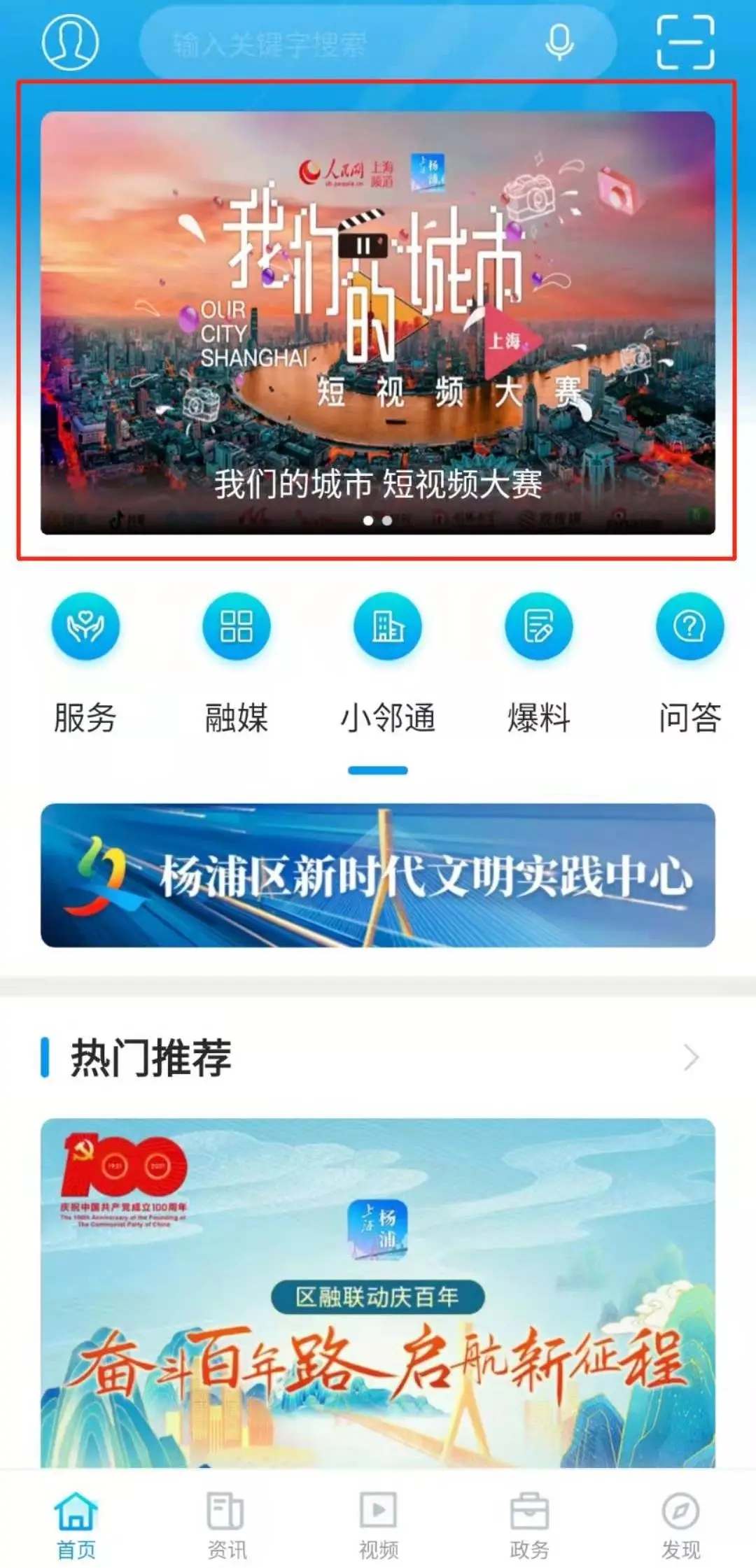This screenshot has width=756, height=1568.
Task: Expand 热门推荐 with the arrow
Action: pos(692,1057)
